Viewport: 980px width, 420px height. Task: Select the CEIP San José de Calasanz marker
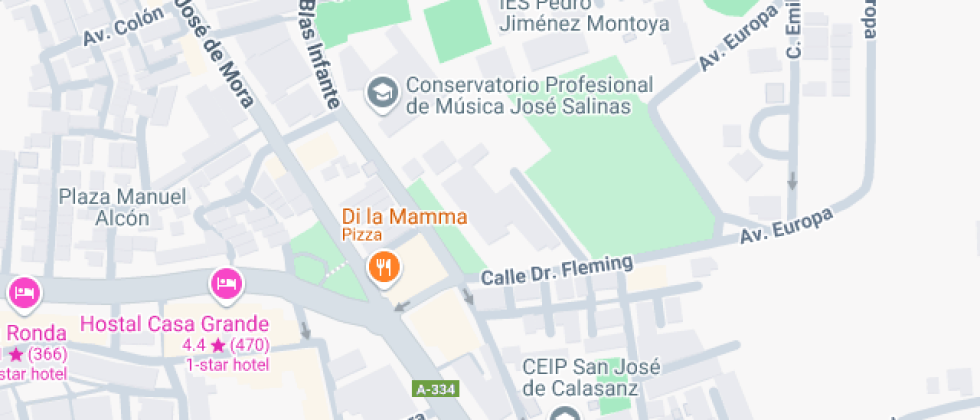(x=566, y=414)
